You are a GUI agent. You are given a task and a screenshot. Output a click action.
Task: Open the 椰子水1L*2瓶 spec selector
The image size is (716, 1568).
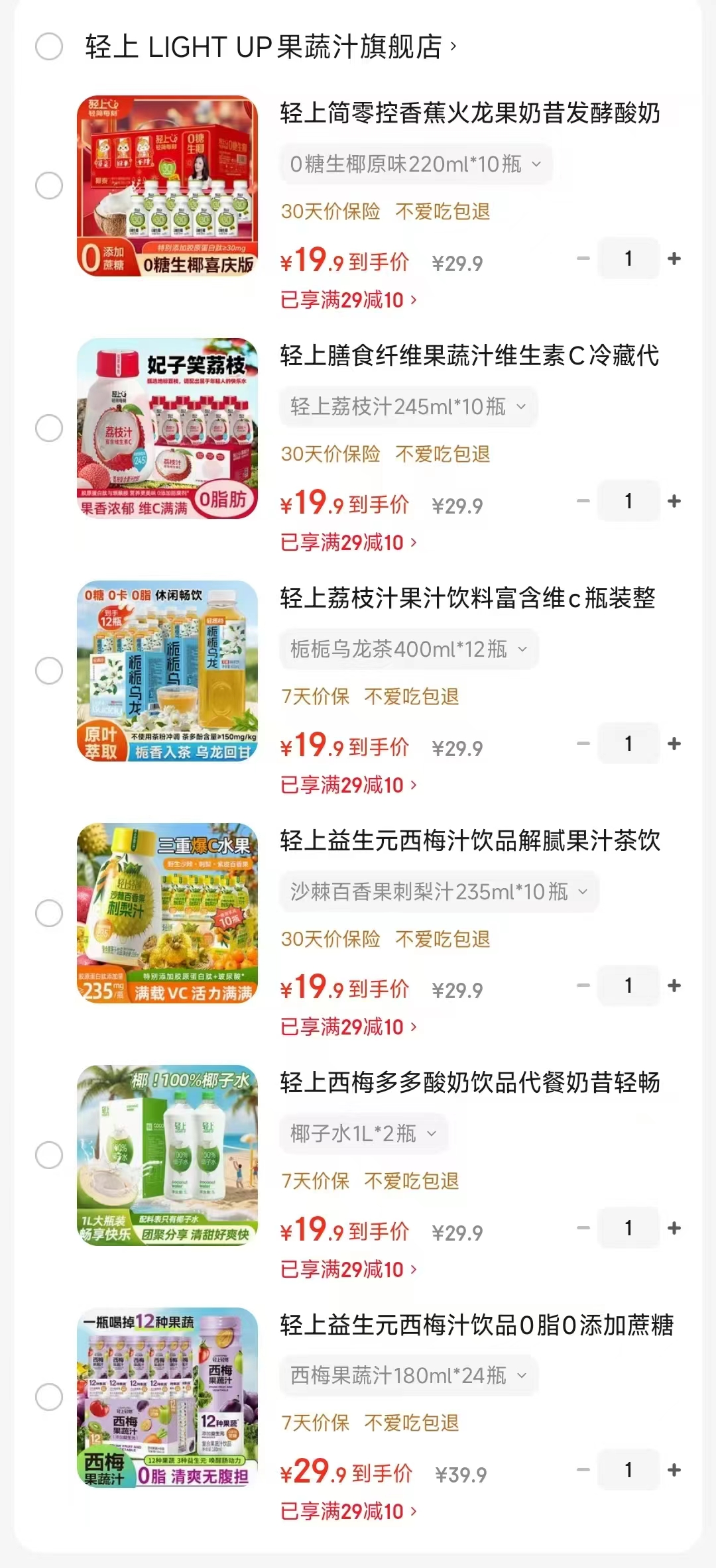click(364, 1134)
